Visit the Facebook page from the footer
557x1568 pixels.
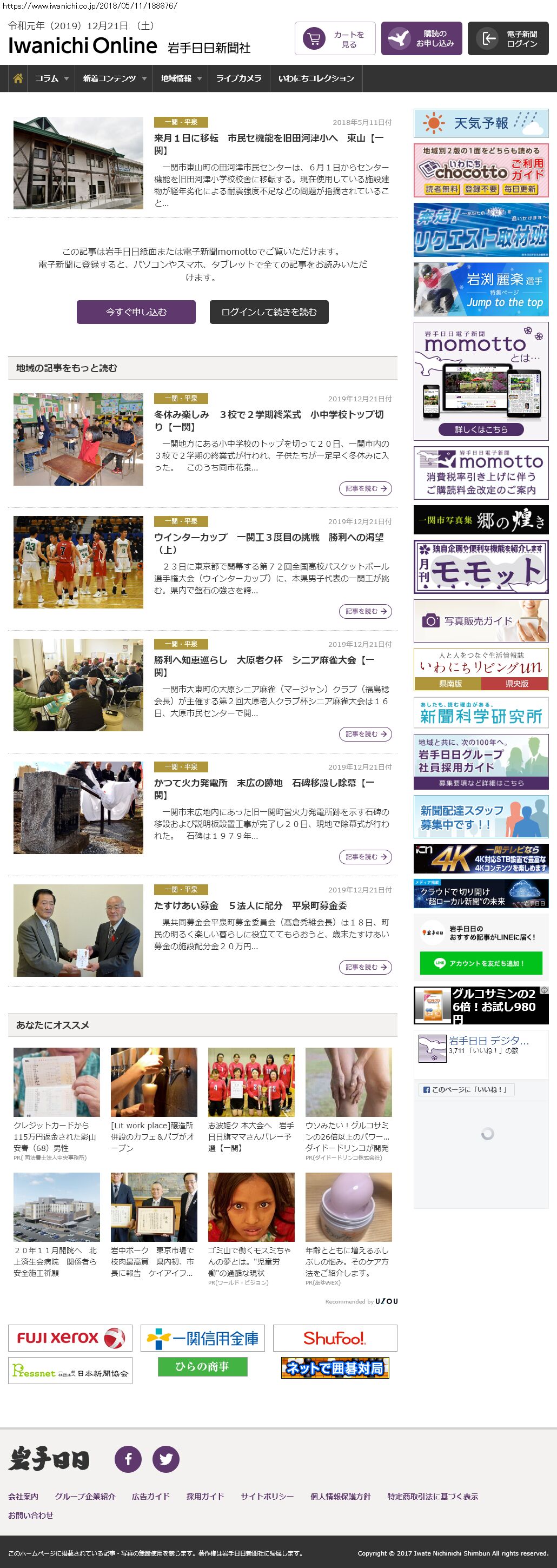128,1459
